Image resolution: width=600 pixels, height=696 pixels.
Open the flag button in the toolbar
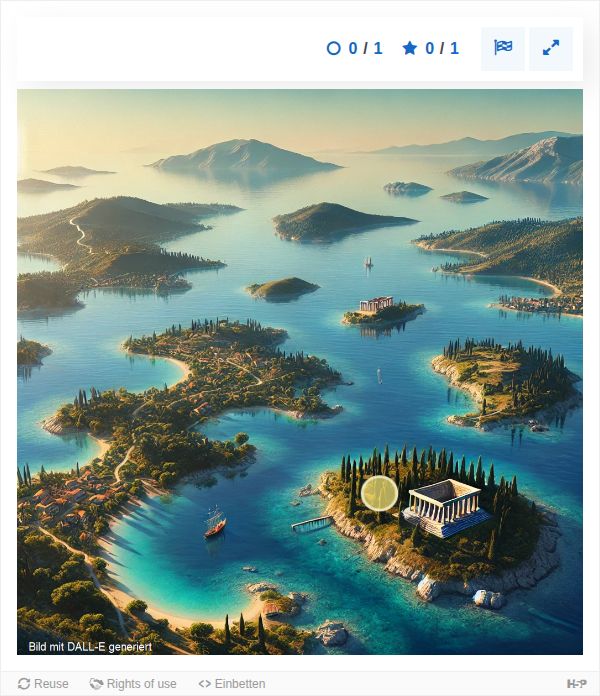pyautogui.click(x=503, y=48)
